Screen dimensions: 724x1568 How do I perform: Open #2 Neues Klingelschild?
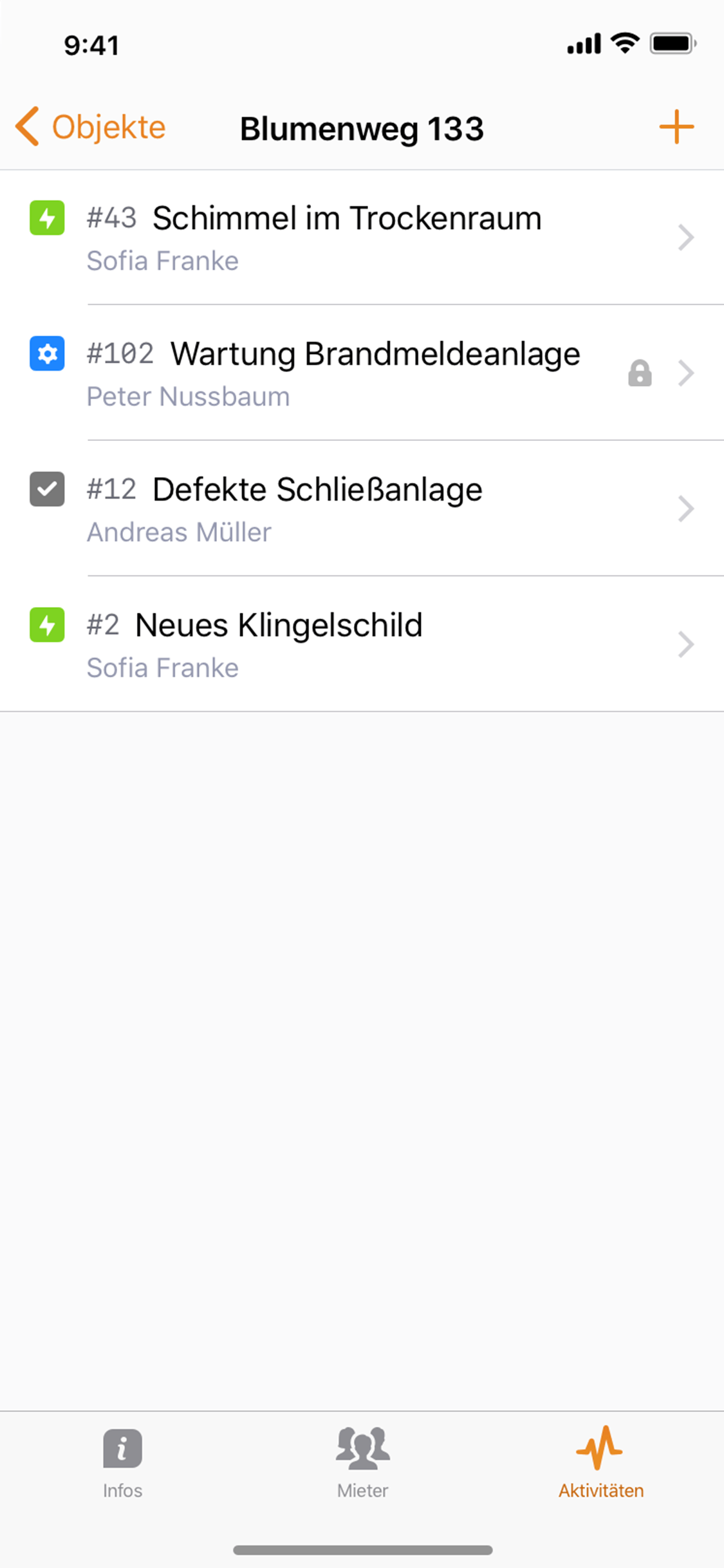(362, 644)
